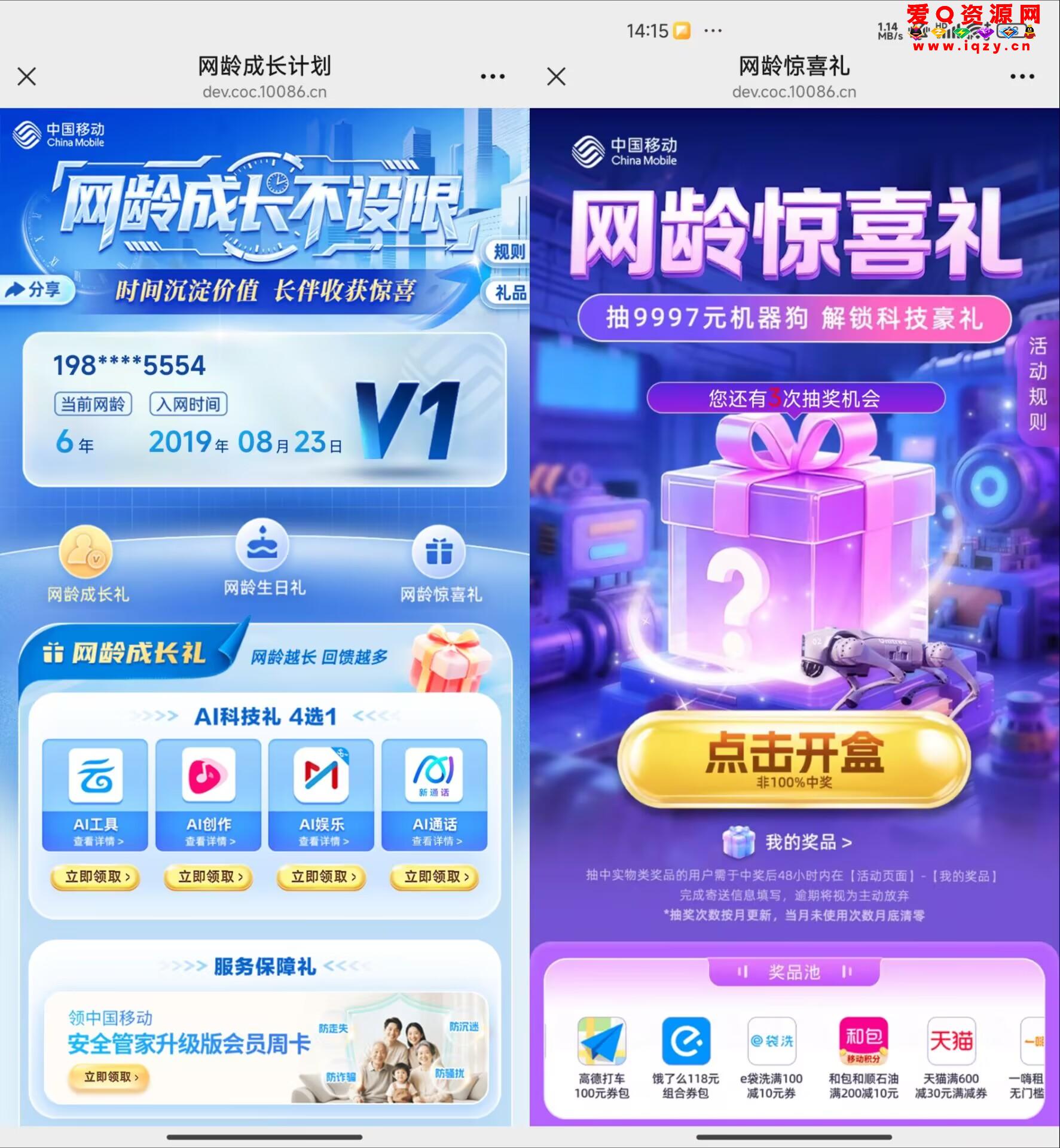Screen dimensions: 1060x1148
Task: Claim the AI工具 gift with 立即领取
Action: 95,877
